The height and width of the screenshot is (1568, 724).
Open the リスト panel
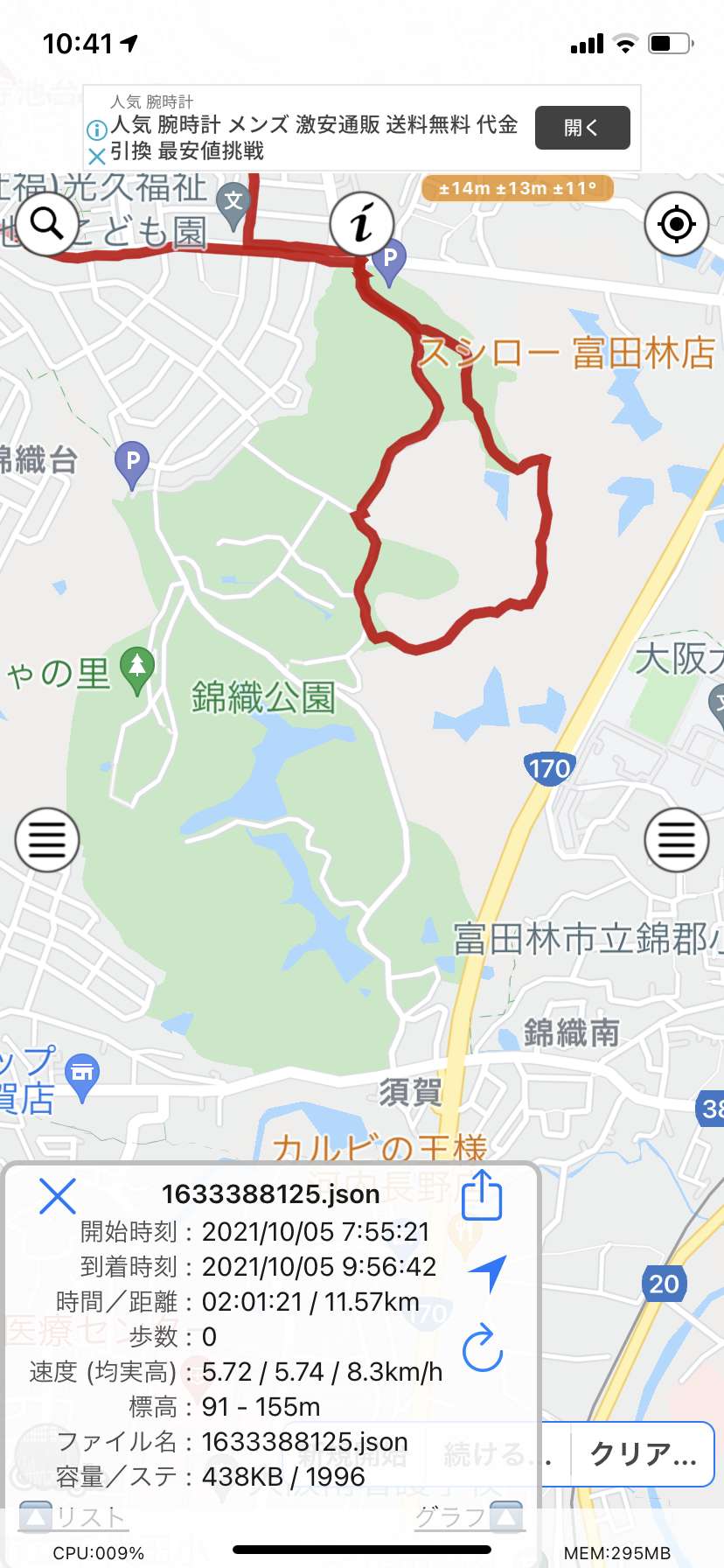pos(74,1516)
